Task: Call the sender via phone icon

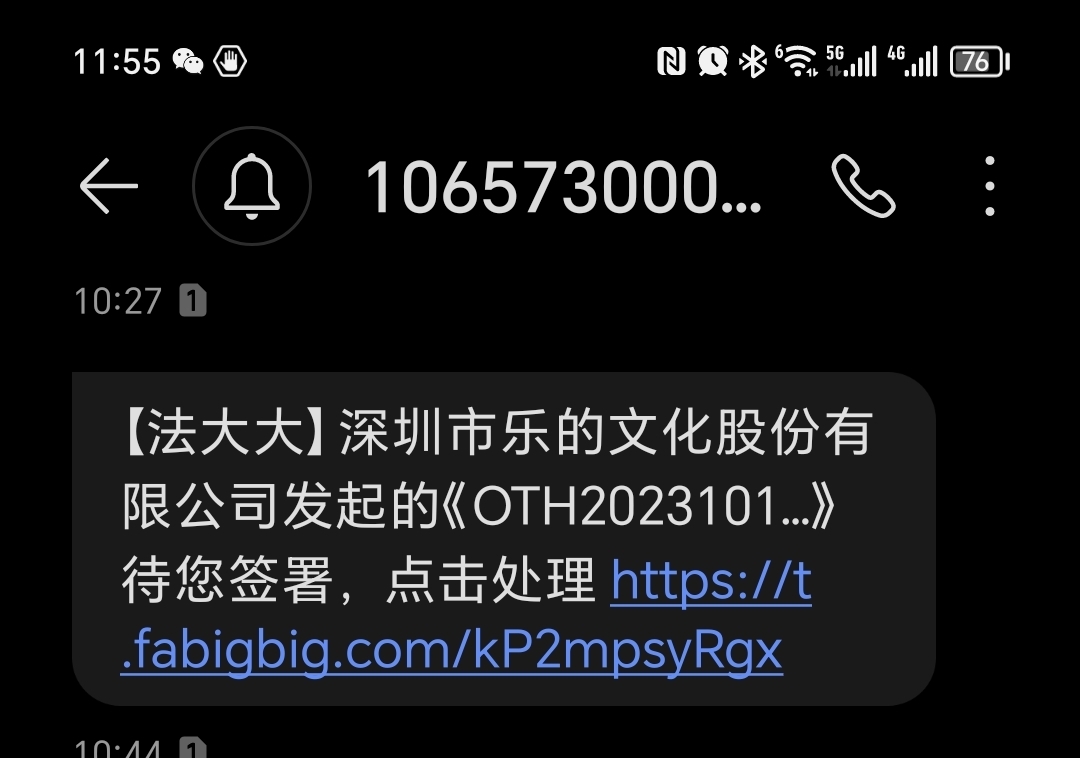Action: coord(863,186)
